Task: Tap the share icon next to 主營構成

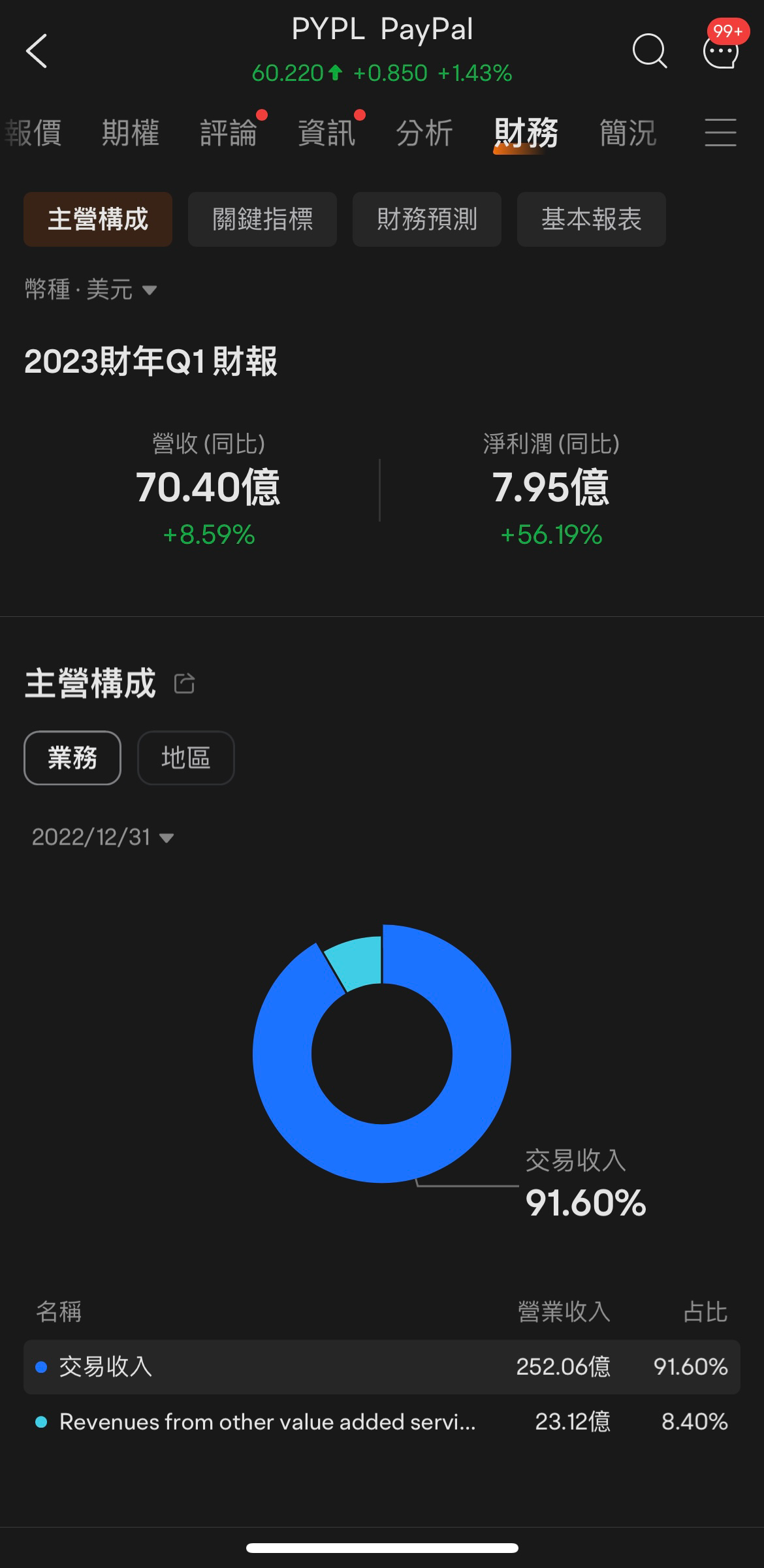Action: pos(185,683)
